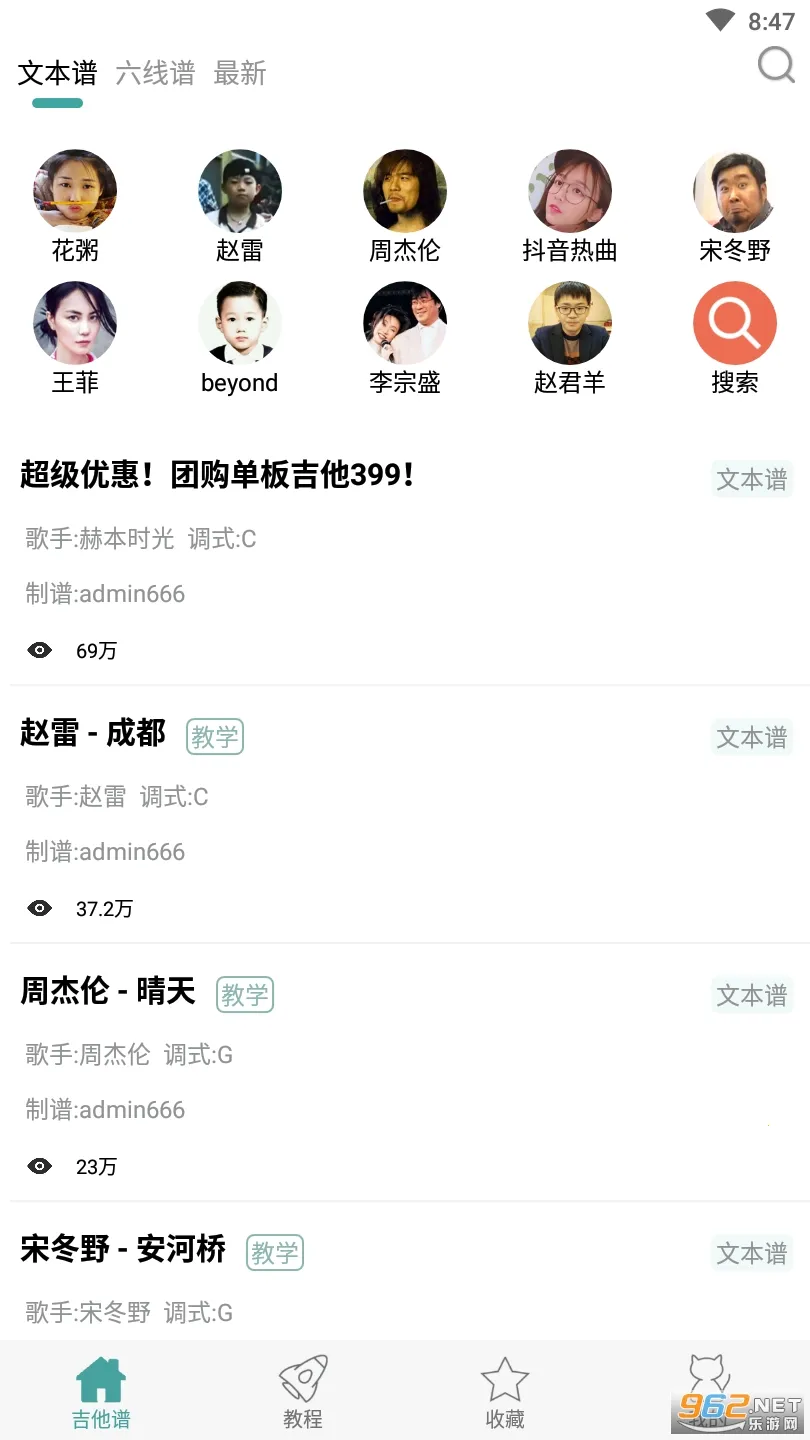Screen dimensions: 810x1440
Task: Switch to the 最新 tab
Action: click(240, 73)
